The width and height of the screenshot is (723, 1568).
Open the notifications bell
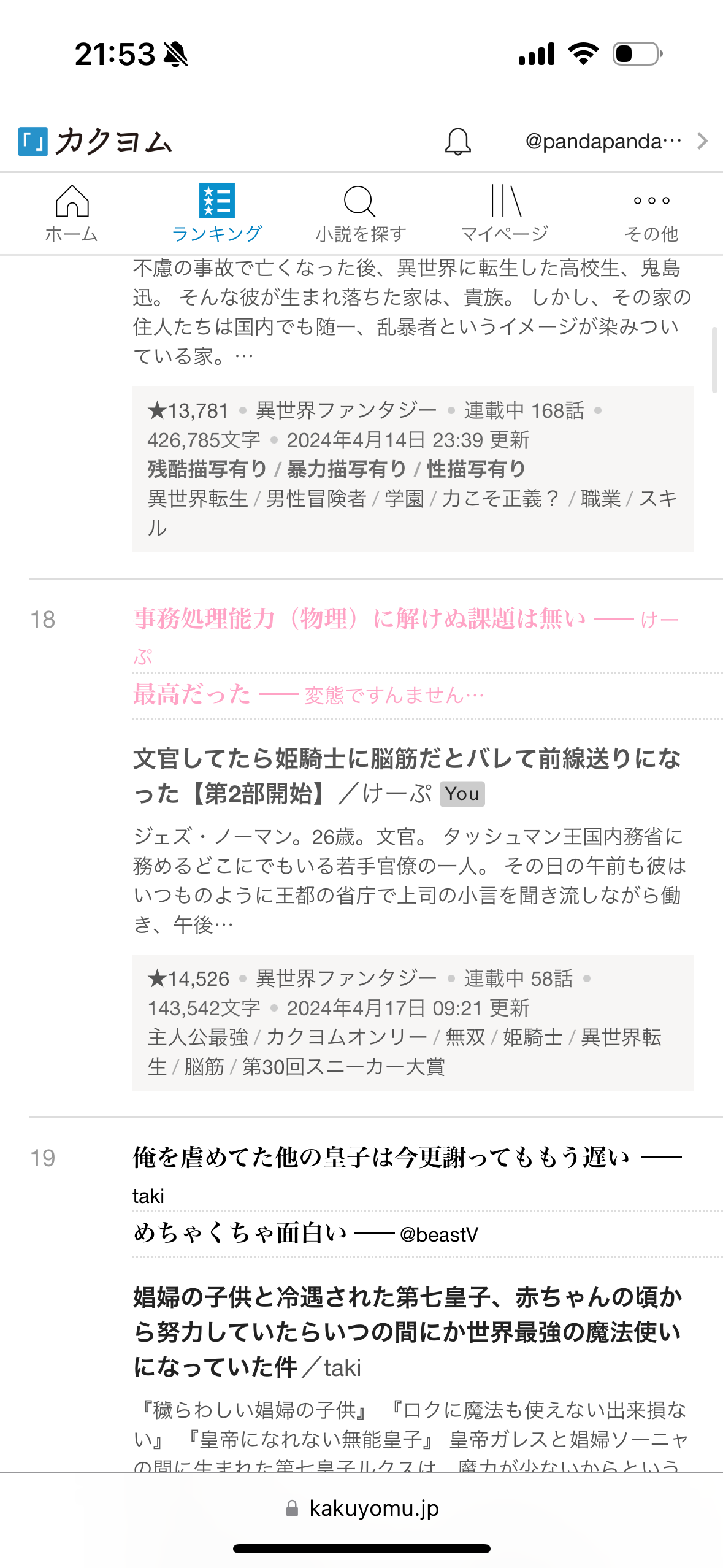pos(457,141)
